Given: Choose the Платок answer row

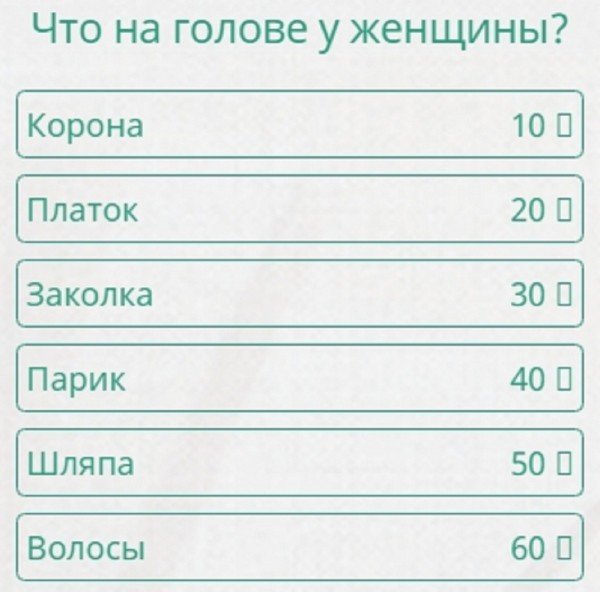Looking at the screenshot, I should click(x=300, y=211).
